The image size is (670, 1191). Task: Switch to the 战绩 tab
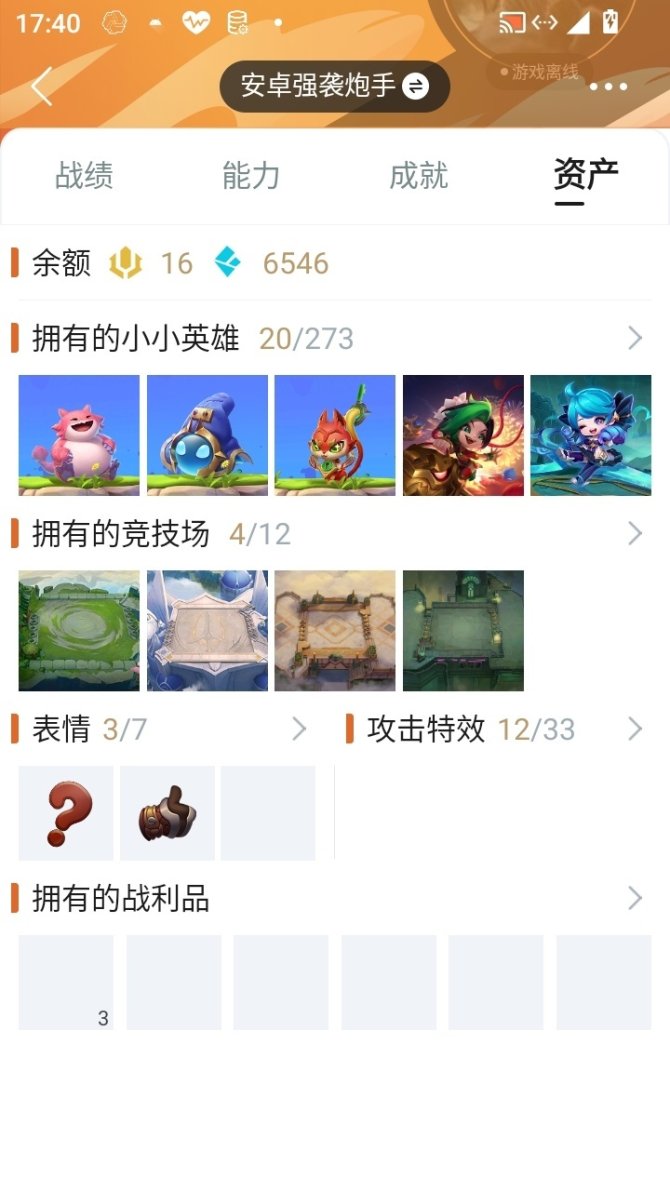coord(84,176)
